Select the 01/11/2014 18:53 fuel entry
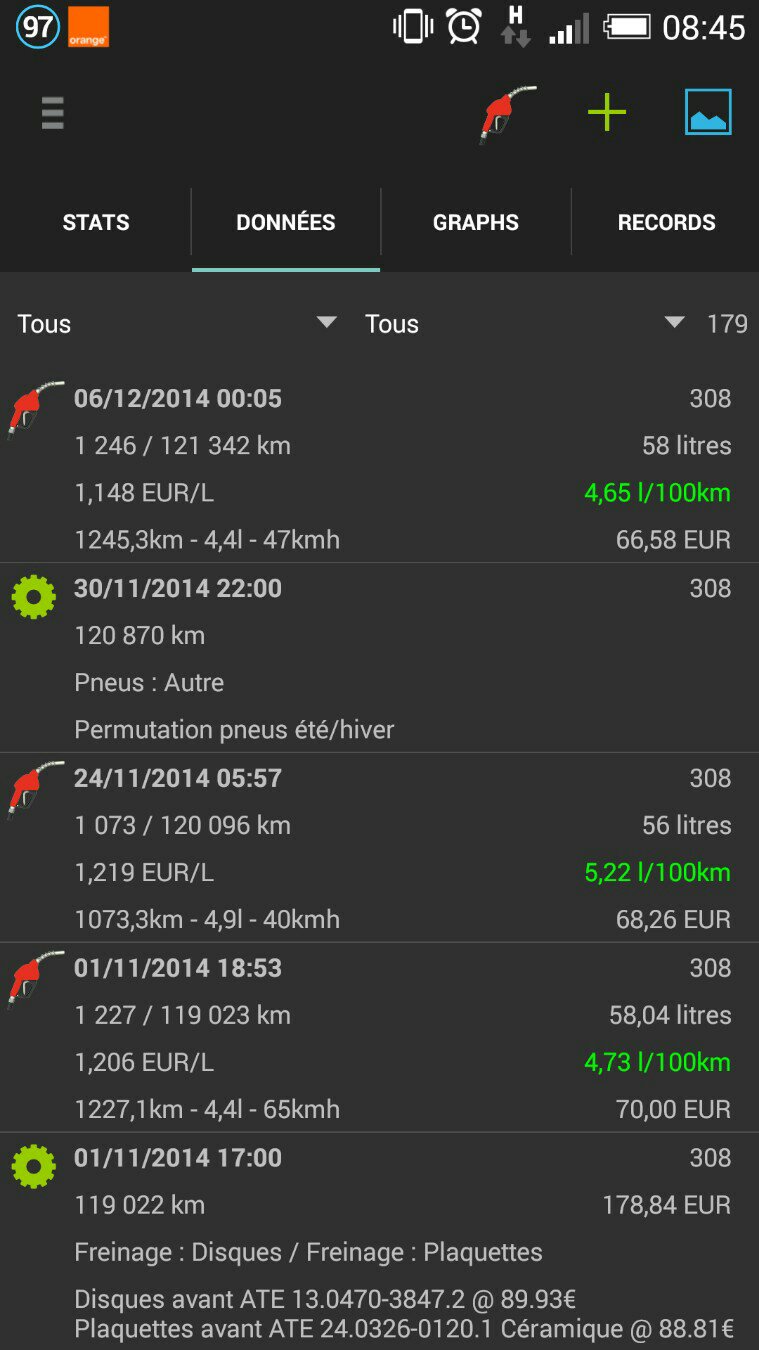Screen dimensions: 759x1350 (x=380, y=1038)
